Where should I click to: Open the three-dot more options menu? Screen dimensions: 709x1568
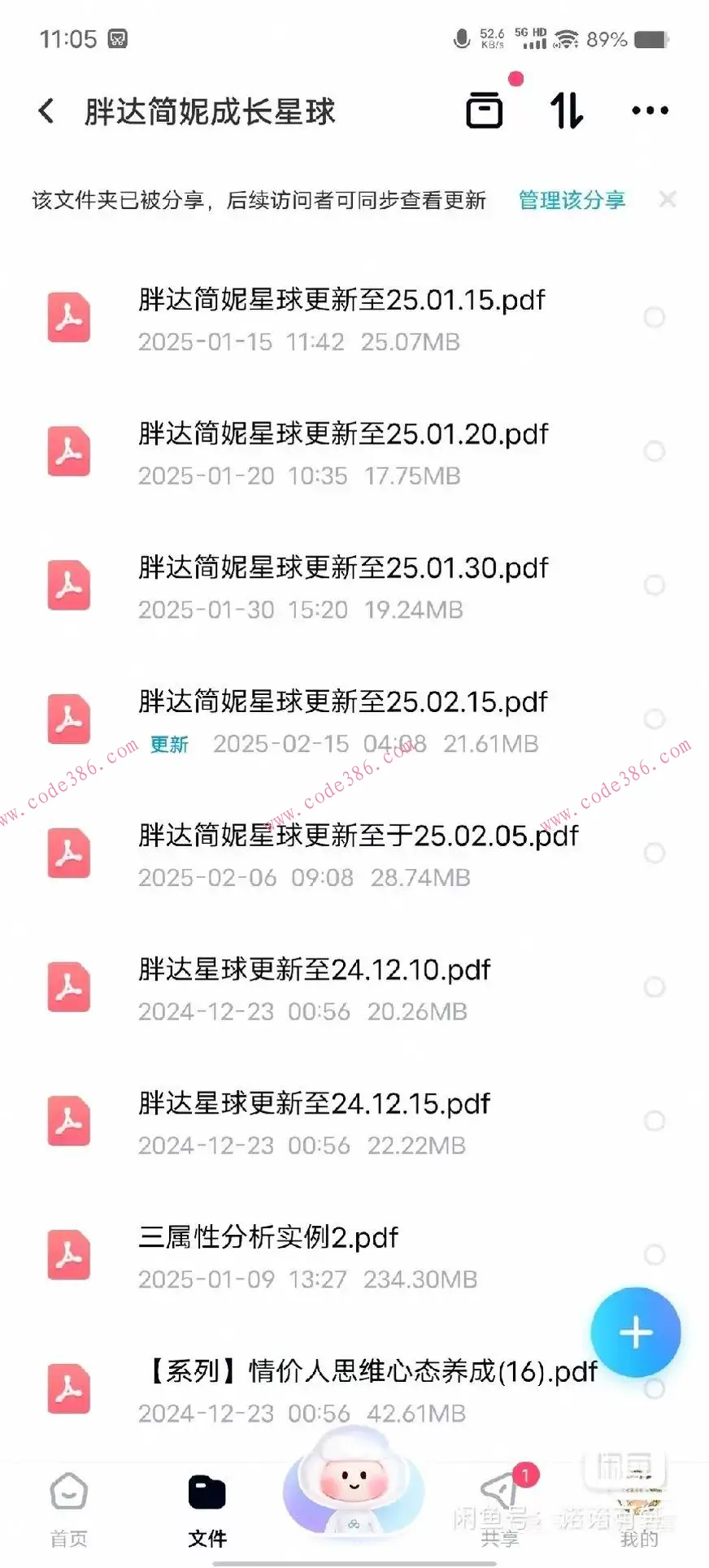649,110
